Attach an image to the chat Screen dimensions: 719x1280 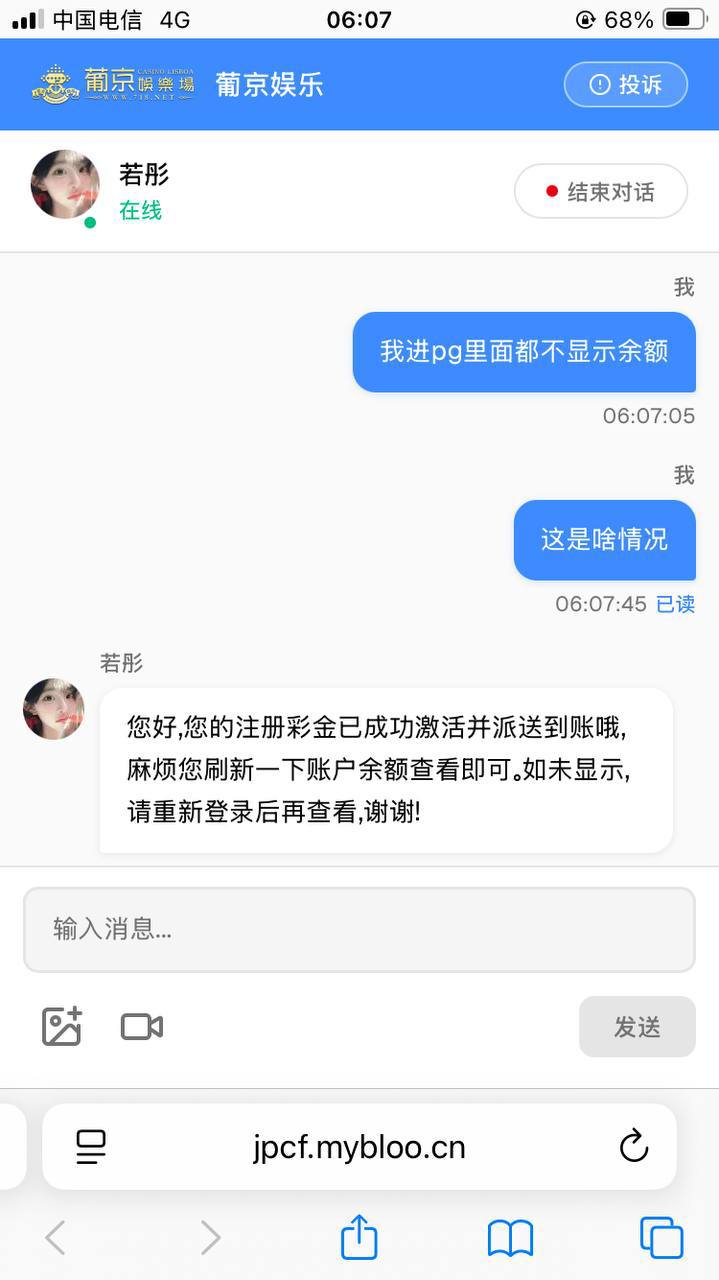pos(62,1027)
